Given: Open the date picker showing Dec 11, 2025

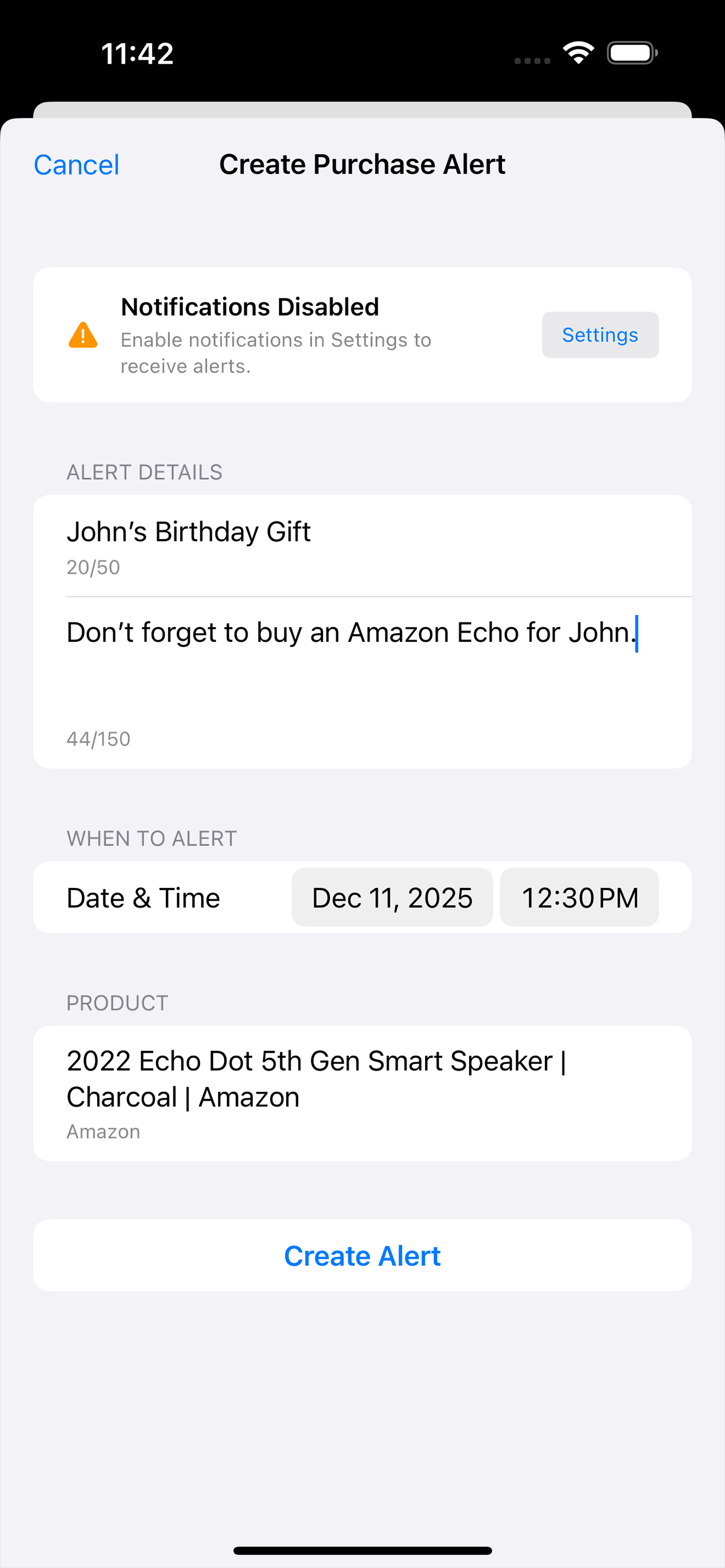Looking at the screenshot, I should (x=391, y=897).
